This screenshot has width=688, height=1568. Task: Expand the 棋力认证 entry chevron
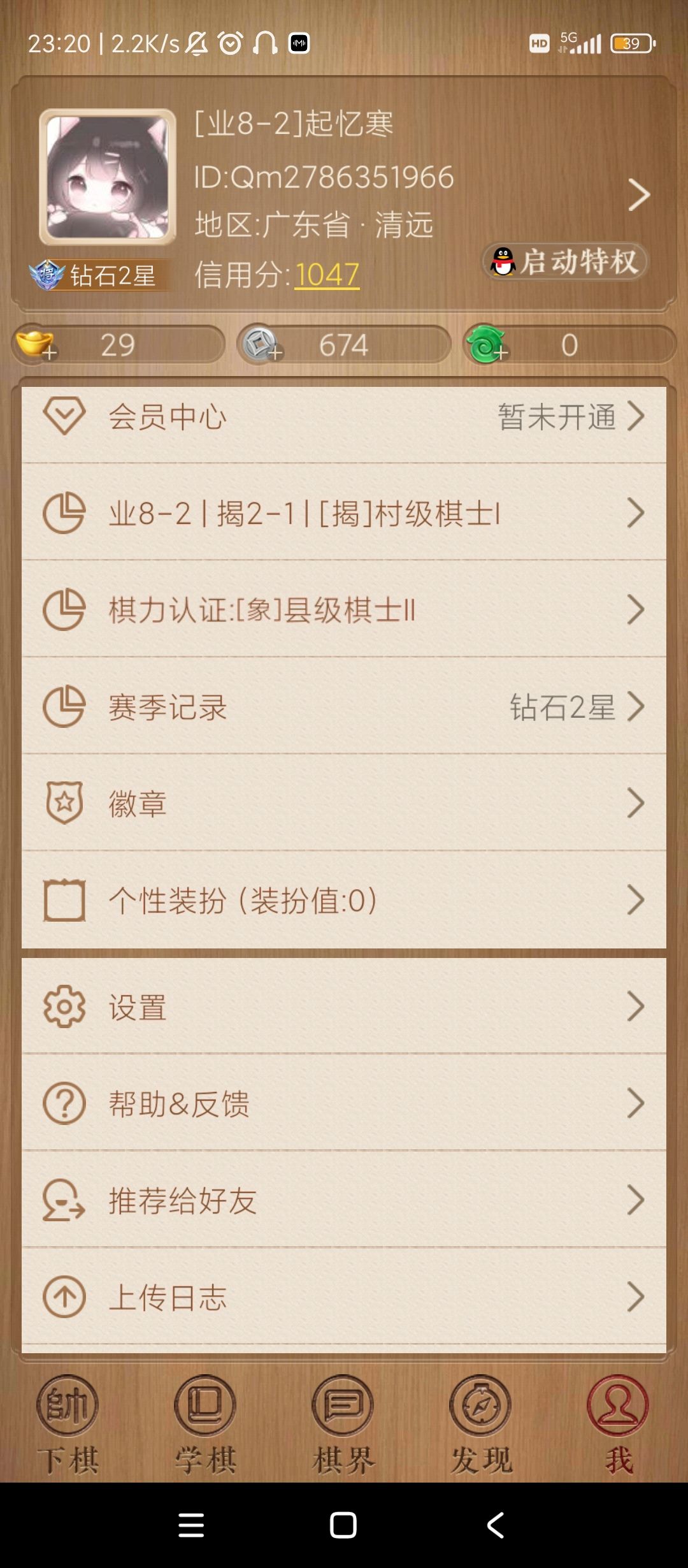(x=635, y=610)
